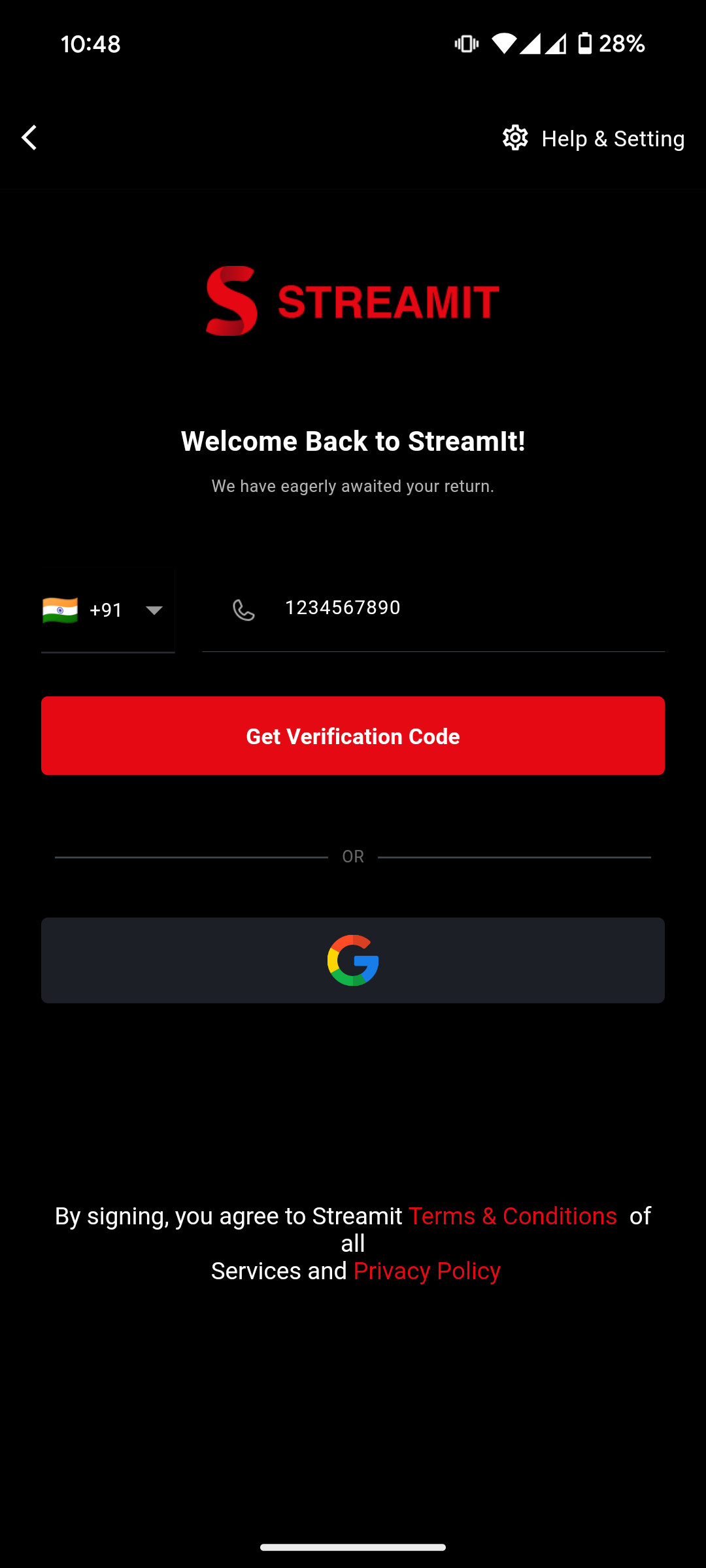Tap the phone number input field
This screenshot has width=706, height=1568.
[x=458, y=608]
